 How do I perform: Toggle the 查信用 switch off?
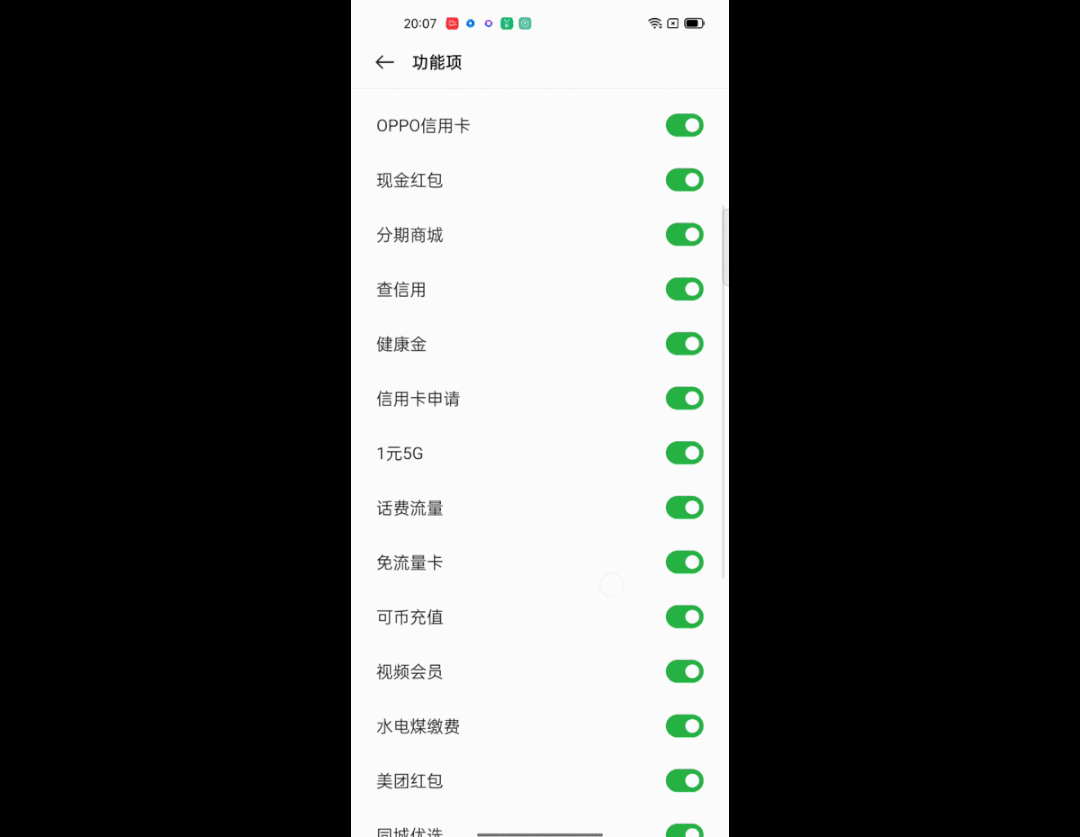[684, 289]
